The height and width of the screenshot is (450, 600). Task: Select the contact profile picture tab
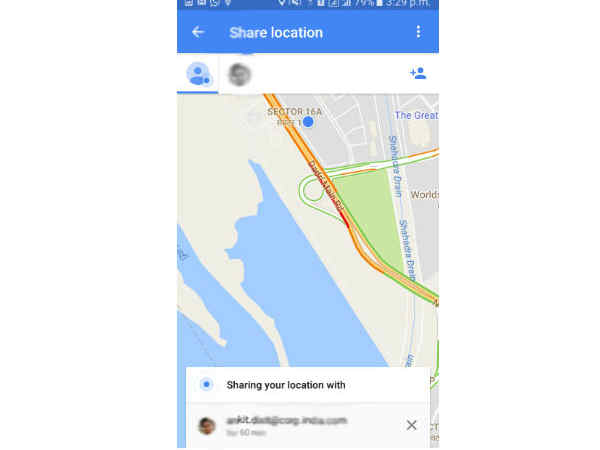click(x=239, y=73)
